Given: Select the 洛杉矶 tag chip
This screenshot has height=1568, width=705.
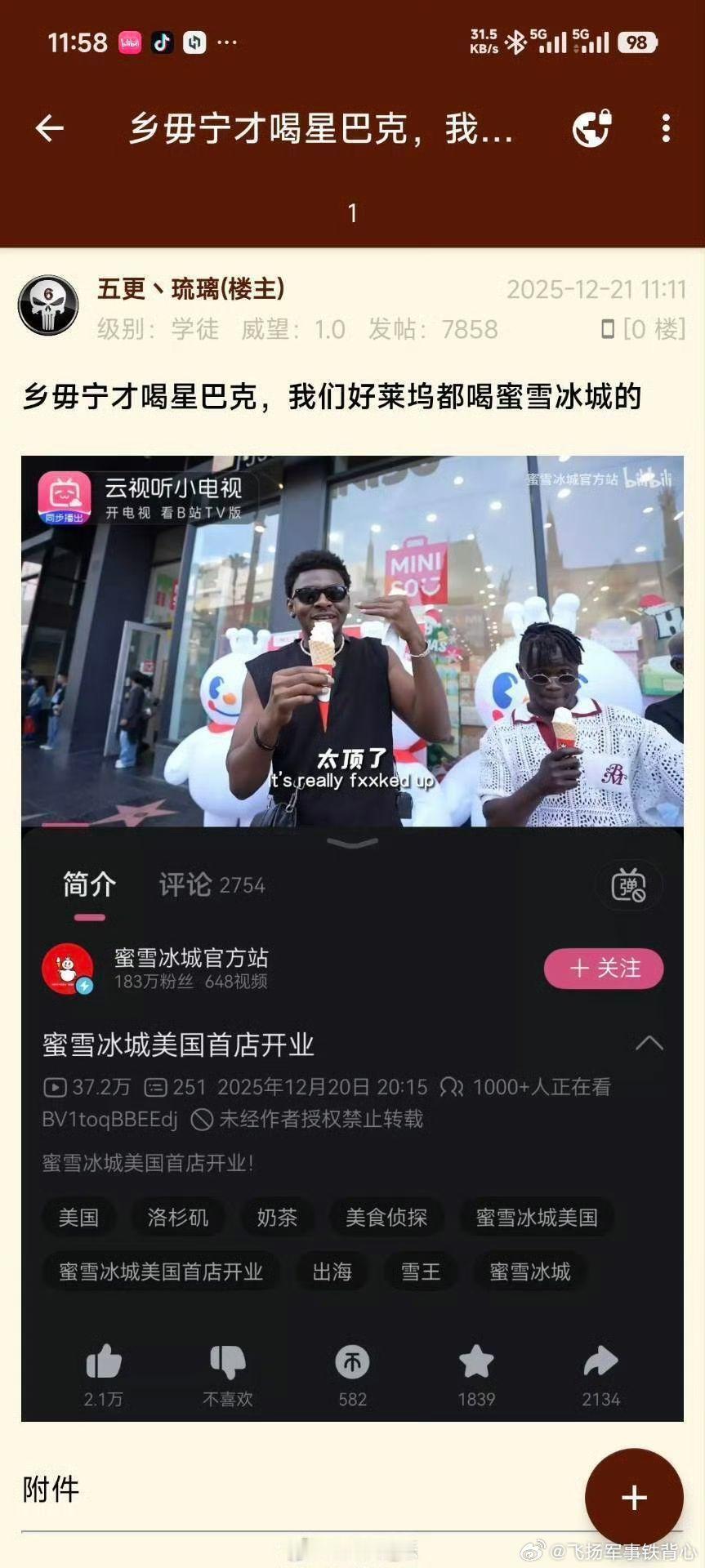Looking at the screenshot, I should pos(177,1217).
